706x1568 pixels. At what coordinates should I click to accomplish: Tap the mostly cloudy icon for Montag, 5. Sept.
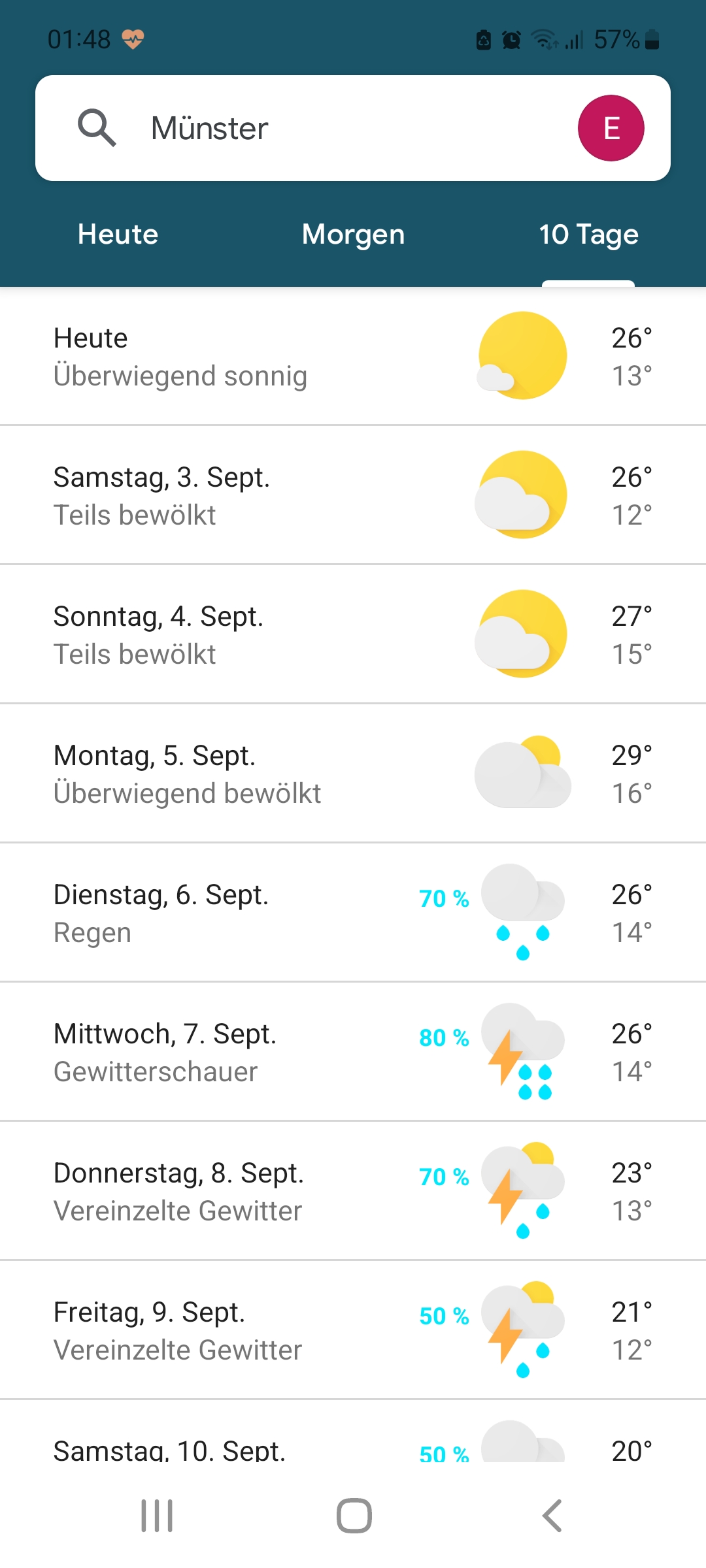pyautogui.click(x=523, y=773)
